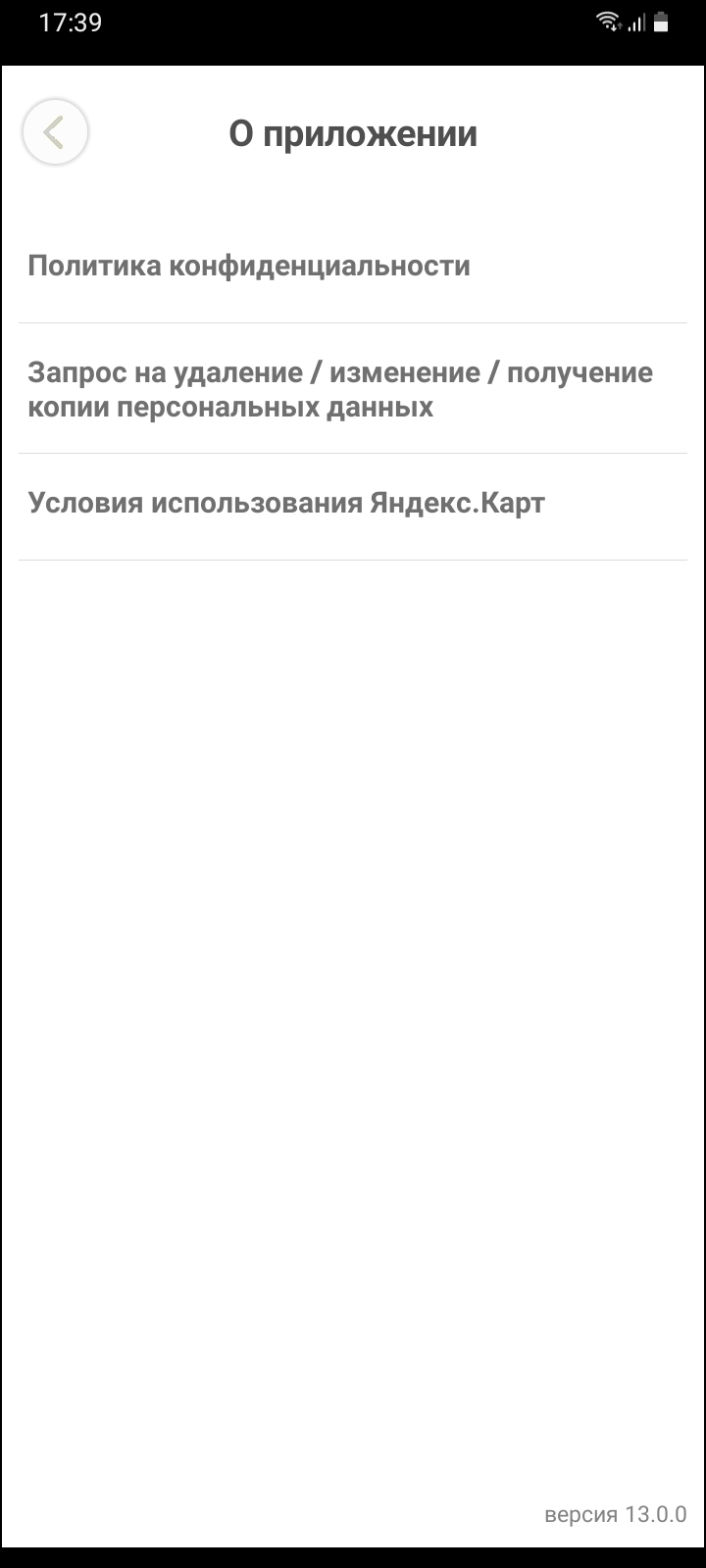706x1568 pixels.
Task: Open Условия использования Яндекс.Карт
Action: 353,507
